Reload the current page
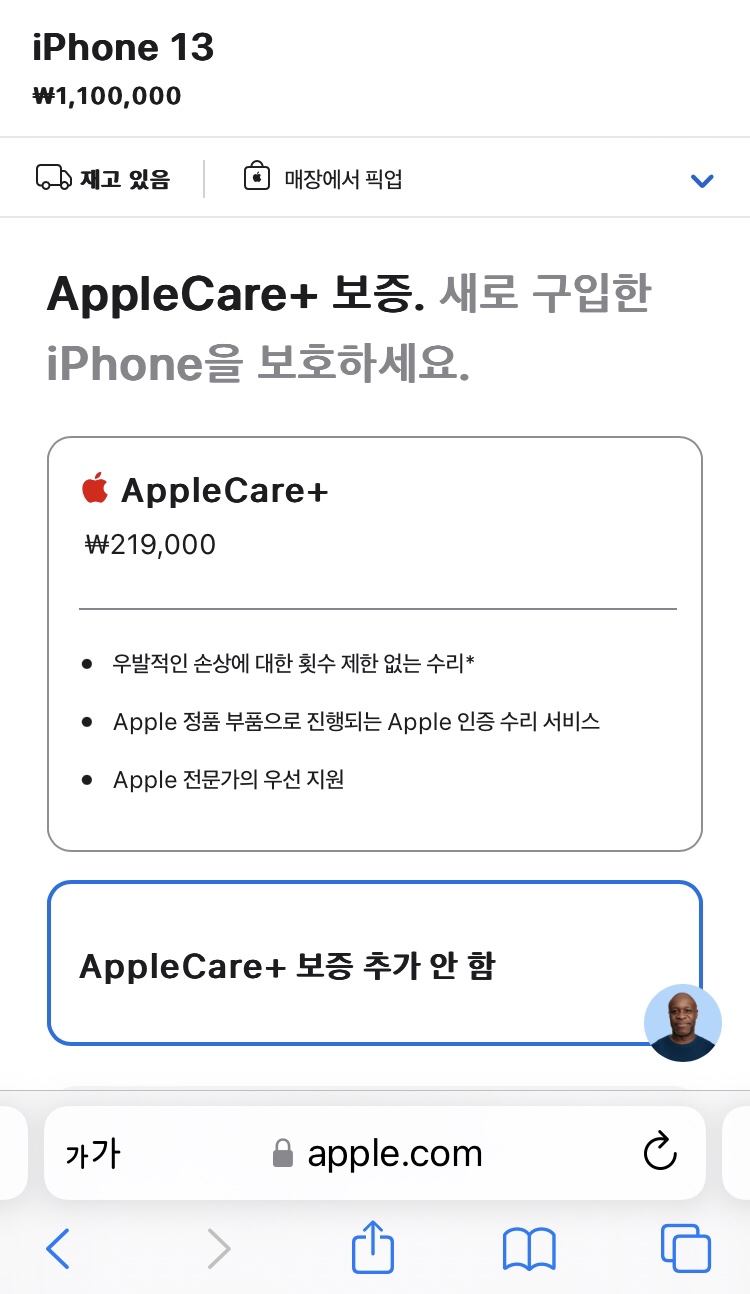750x1294 pixels. coord(660,1152)
